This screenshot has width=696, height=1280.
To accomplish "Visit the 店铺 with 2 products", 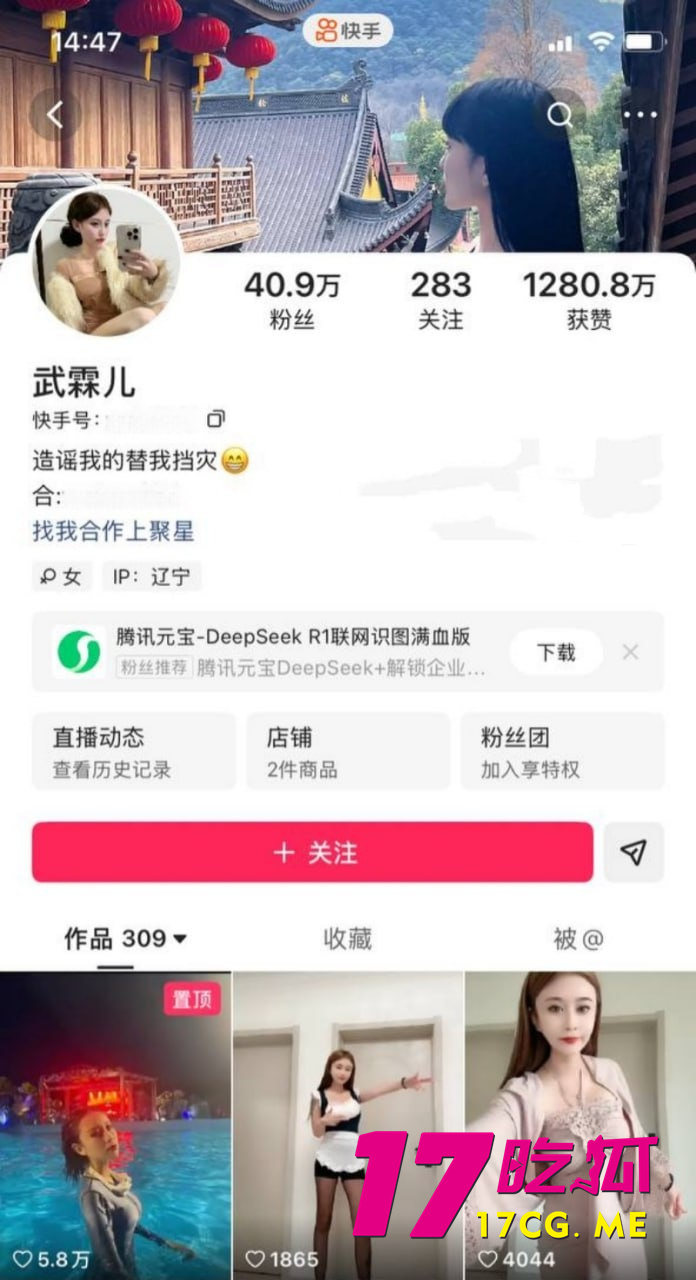I will click(347, 752).
